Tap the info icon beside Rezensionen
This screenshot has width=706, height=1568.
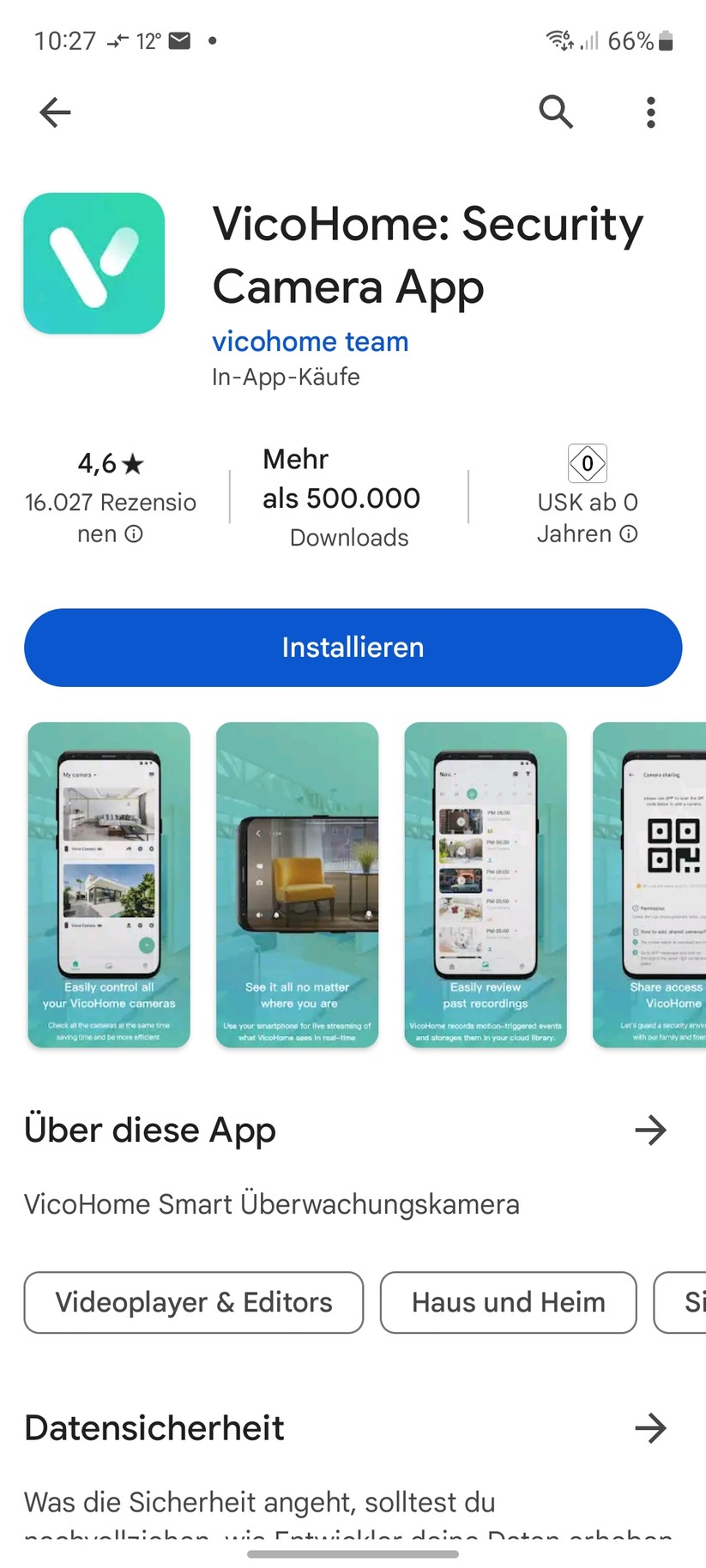click(x=134, y=534)
